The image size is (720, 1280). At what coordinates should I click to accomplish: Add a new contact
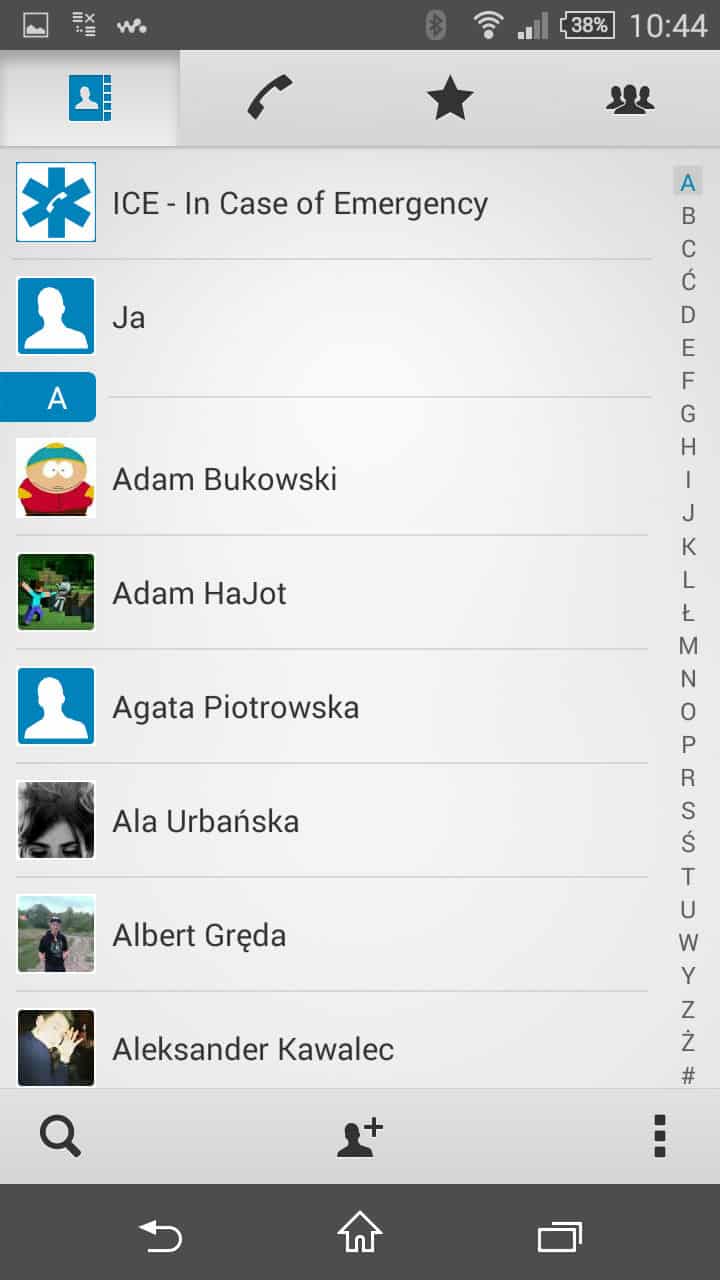360,1136
